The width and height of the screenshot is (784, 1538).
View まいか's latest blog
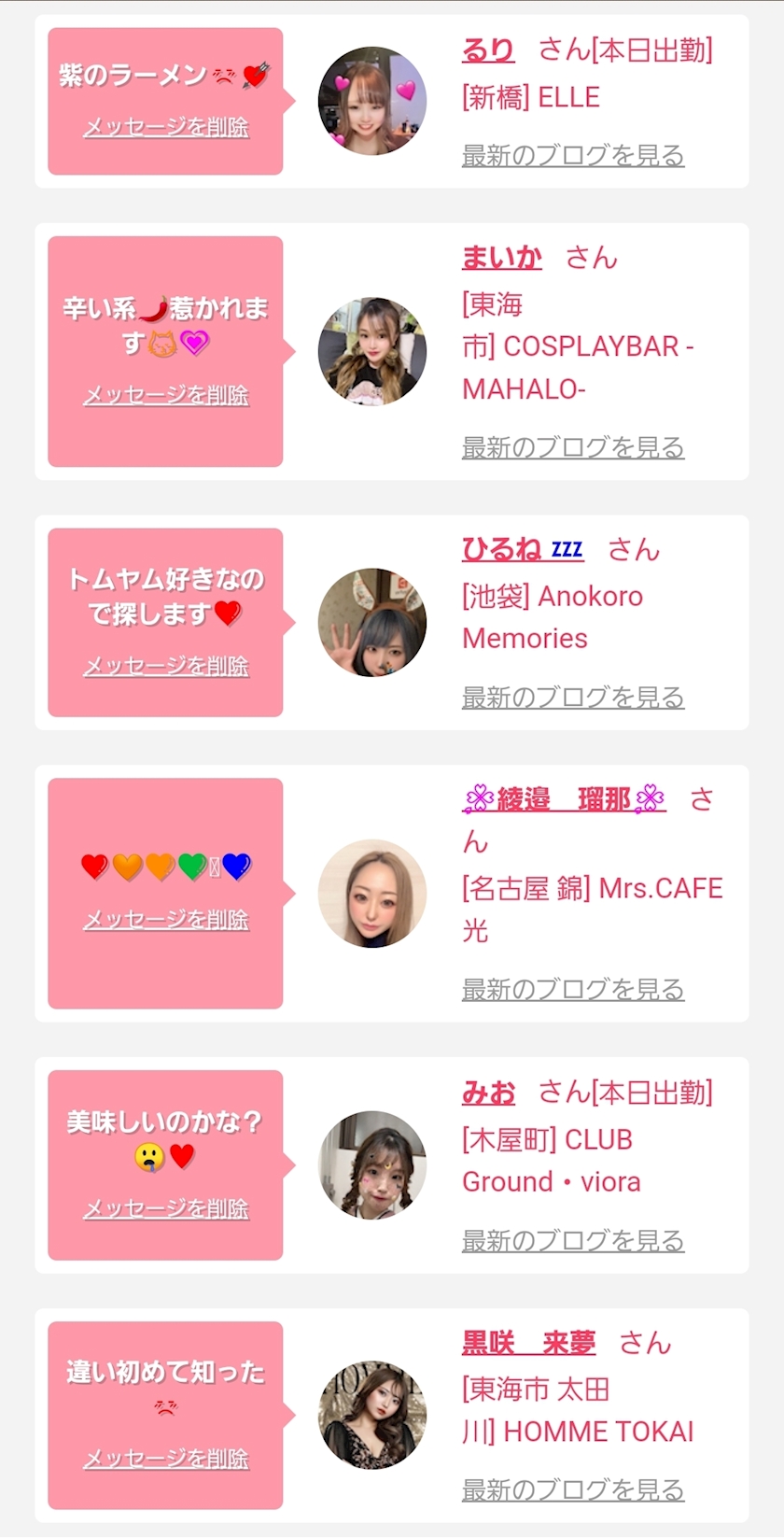pyautogui.click(x=573, y=447)
